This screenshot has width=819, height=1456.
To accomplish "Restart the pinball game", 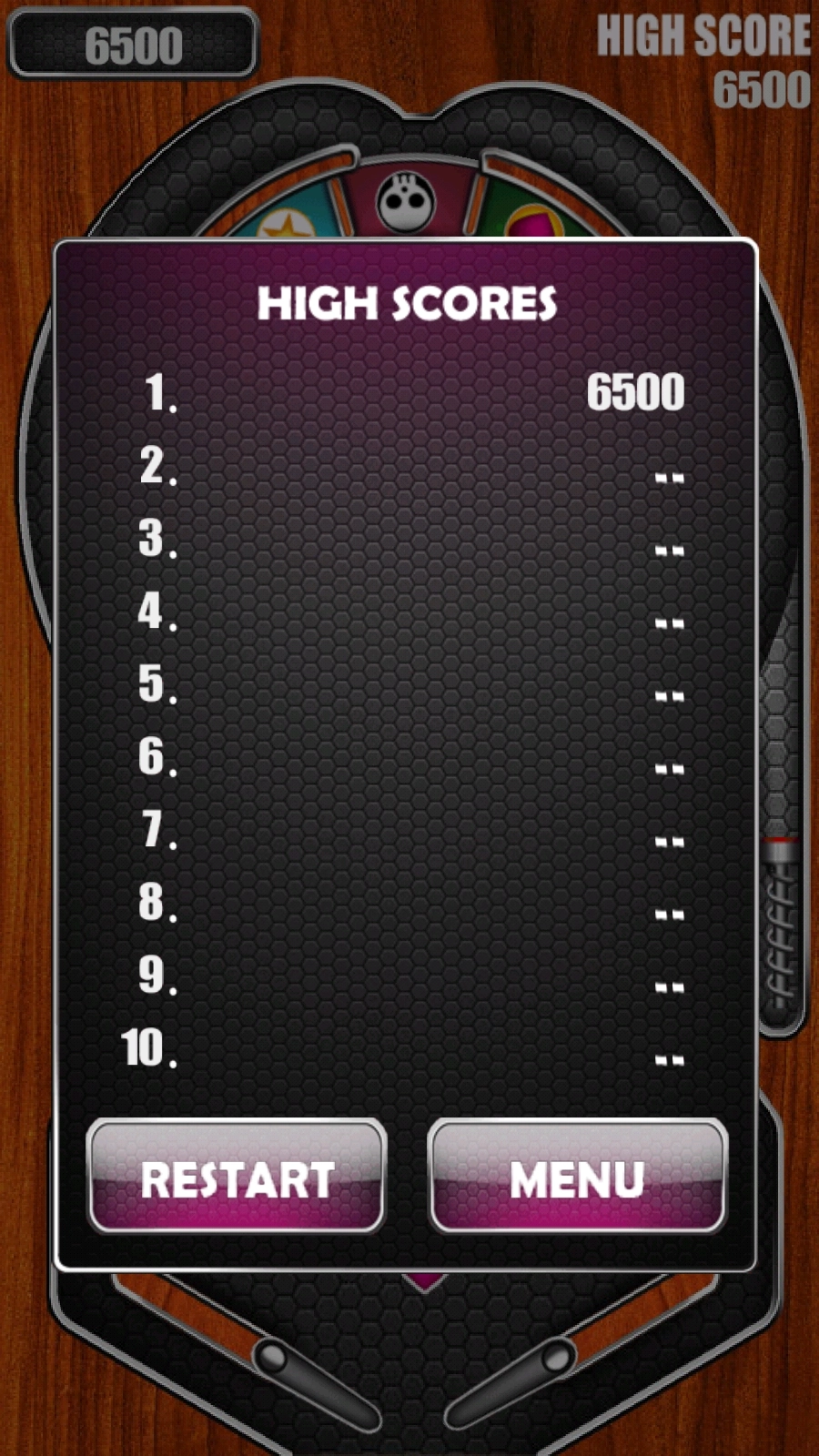I will tap(237, 1177).
